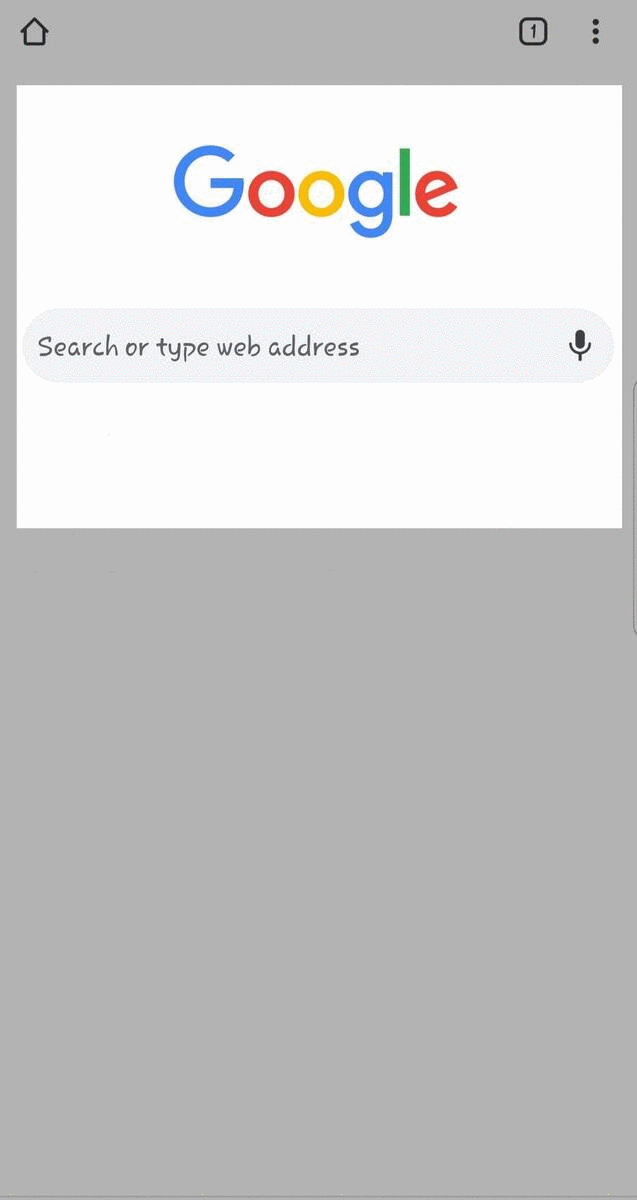Screen dimensions: 637x1200
Task: Open the three-dot overflow menu
Action: point(595,32)
